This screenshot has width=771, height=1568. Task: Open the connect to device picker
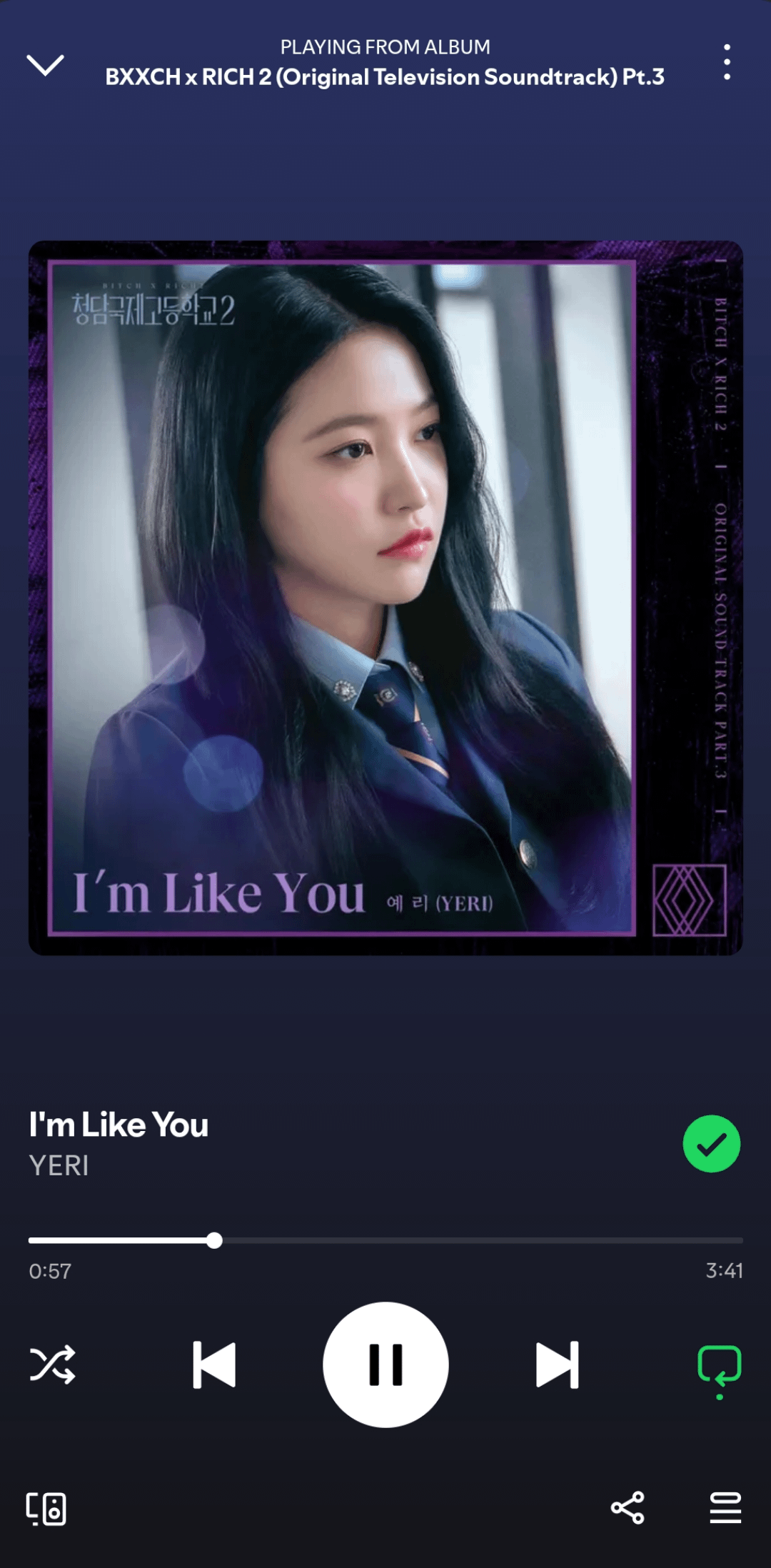point(46,1509)
